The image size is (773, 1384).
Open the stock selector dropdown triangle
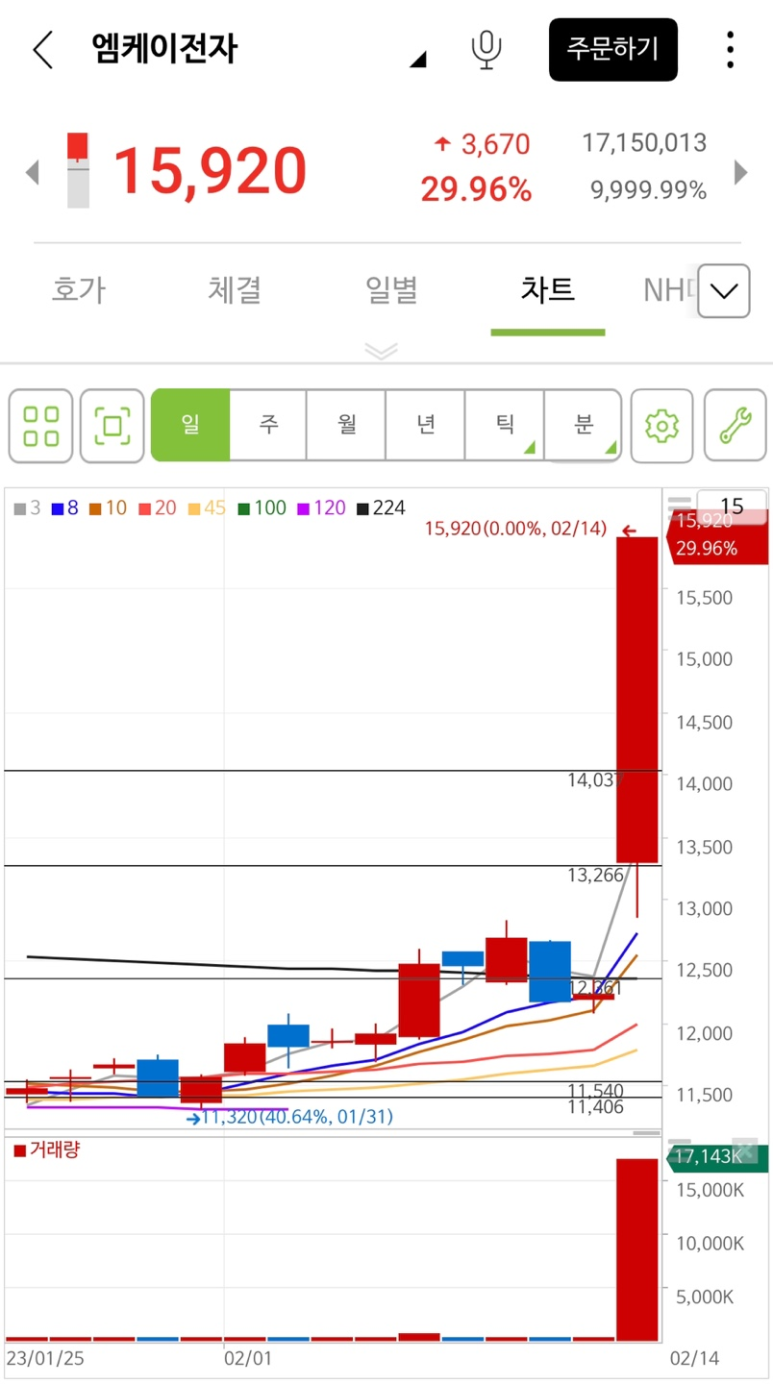pyautogui.click(x=418, y=61)
